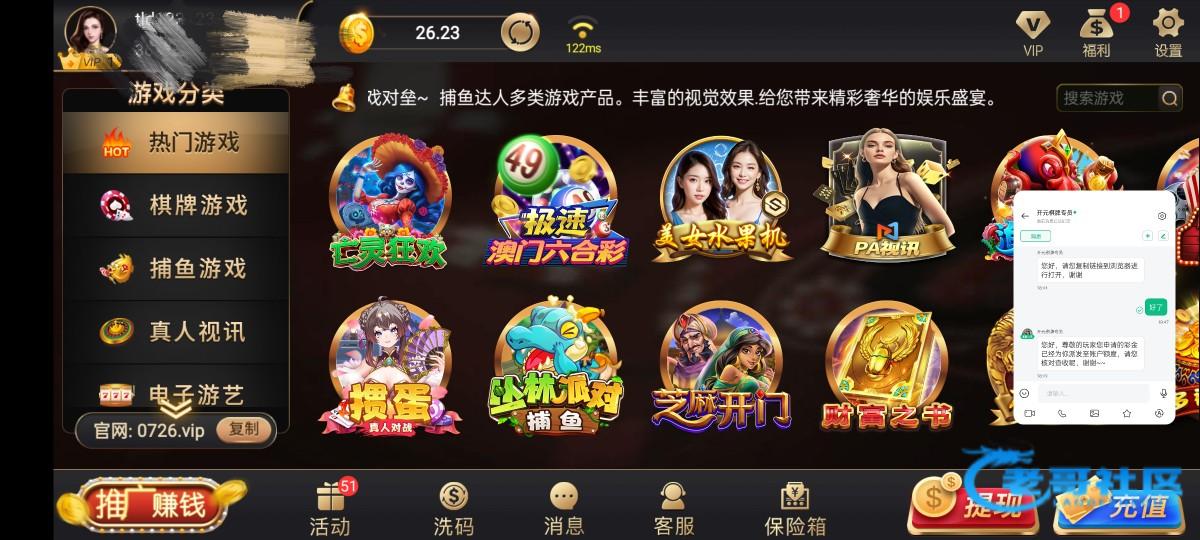
Task: Tap the 推广赚钱 promotion button
Action: [150, 505]
